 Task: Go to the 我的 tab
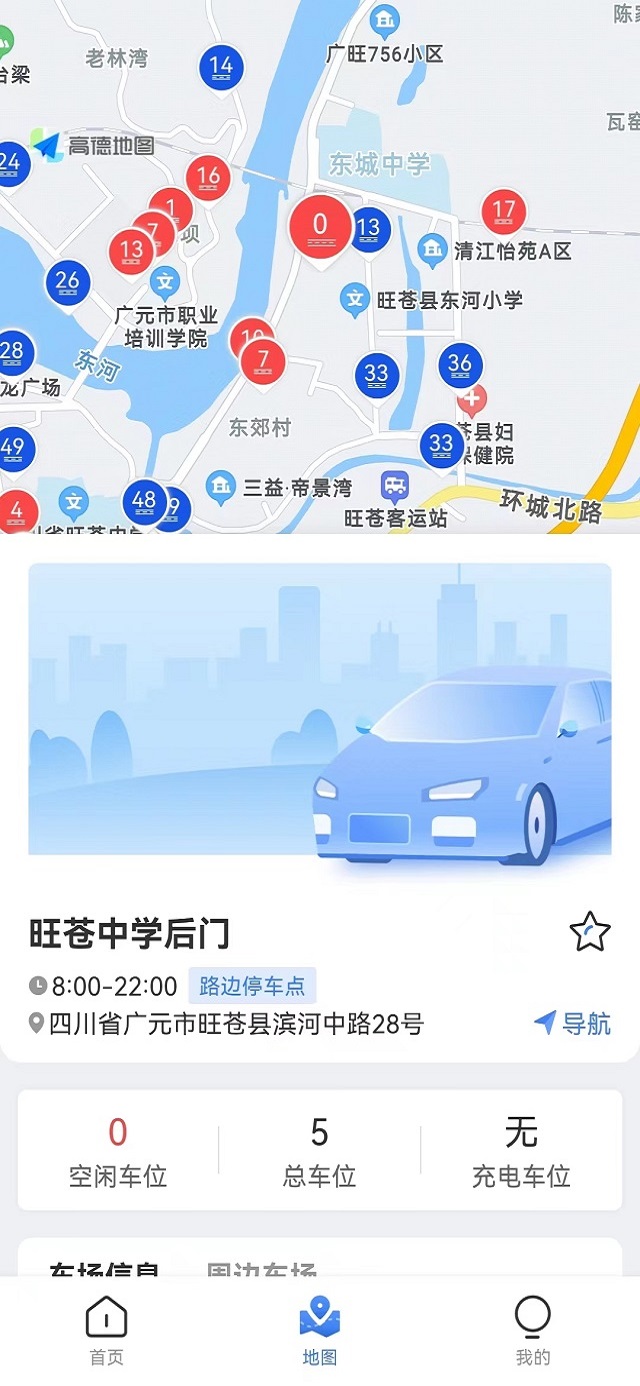point(532,1330)
